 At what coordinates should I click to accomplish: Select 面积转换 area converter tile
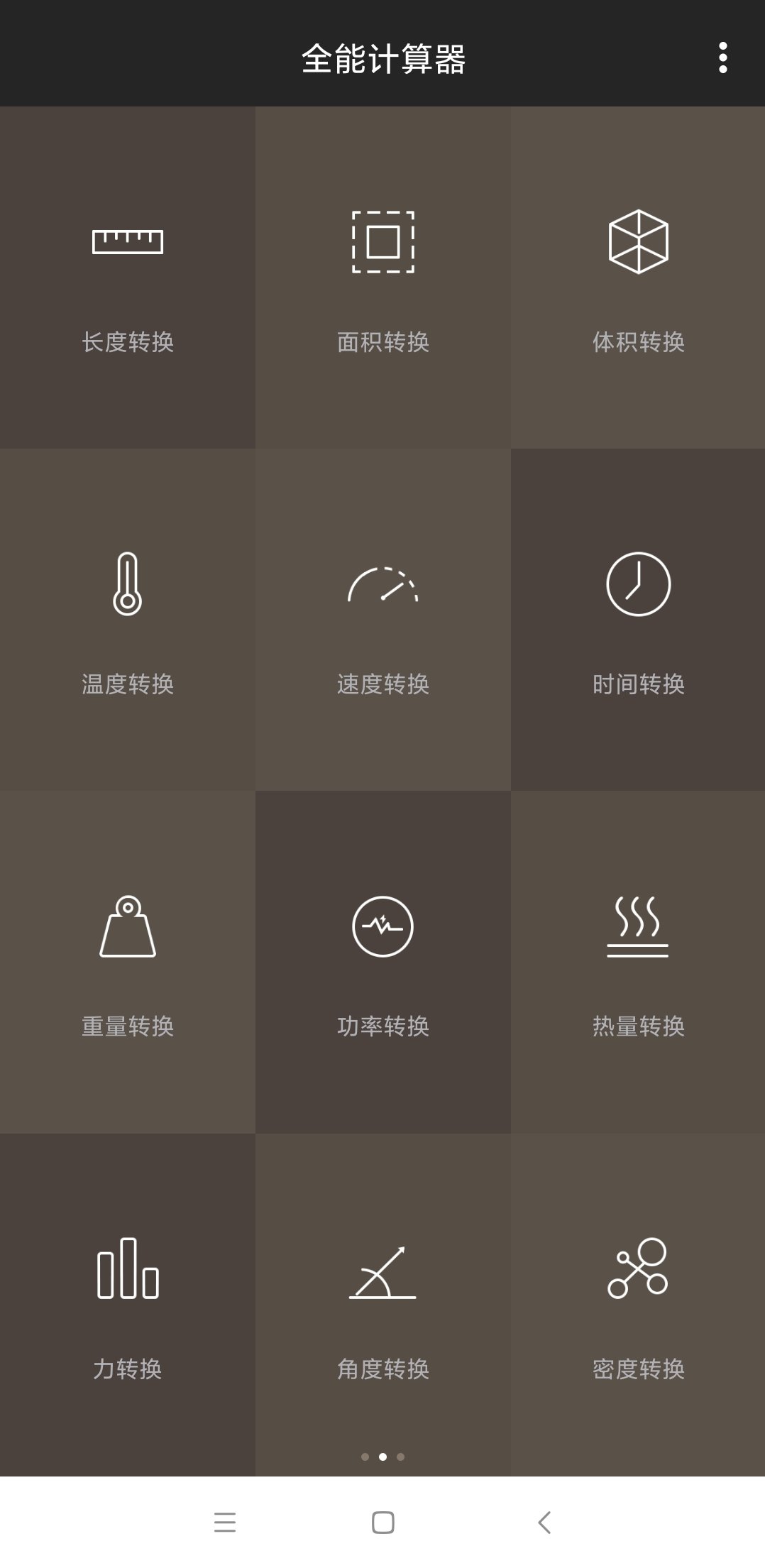point(383,278)
